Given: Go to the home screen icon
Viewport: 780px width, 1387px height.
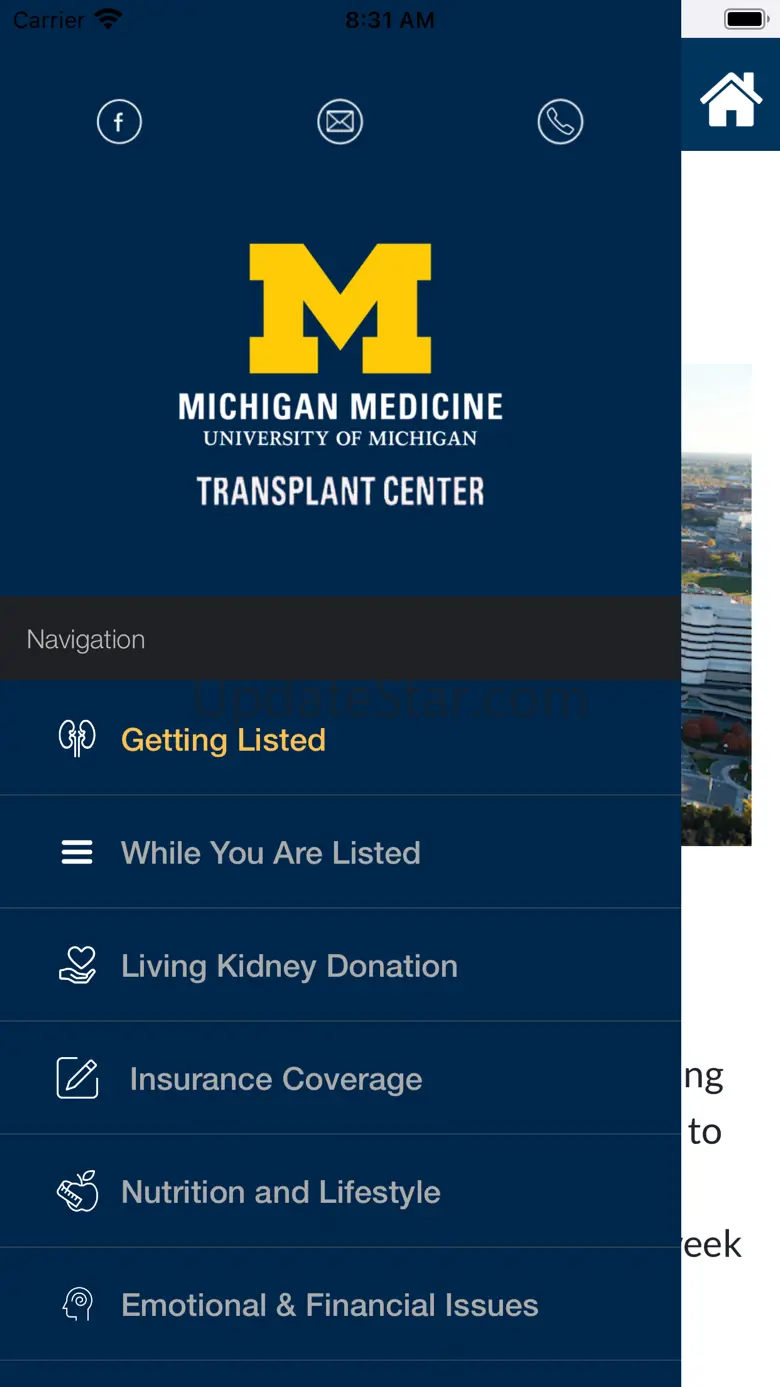Looking at the screenshot, I should tap(731, 99).
